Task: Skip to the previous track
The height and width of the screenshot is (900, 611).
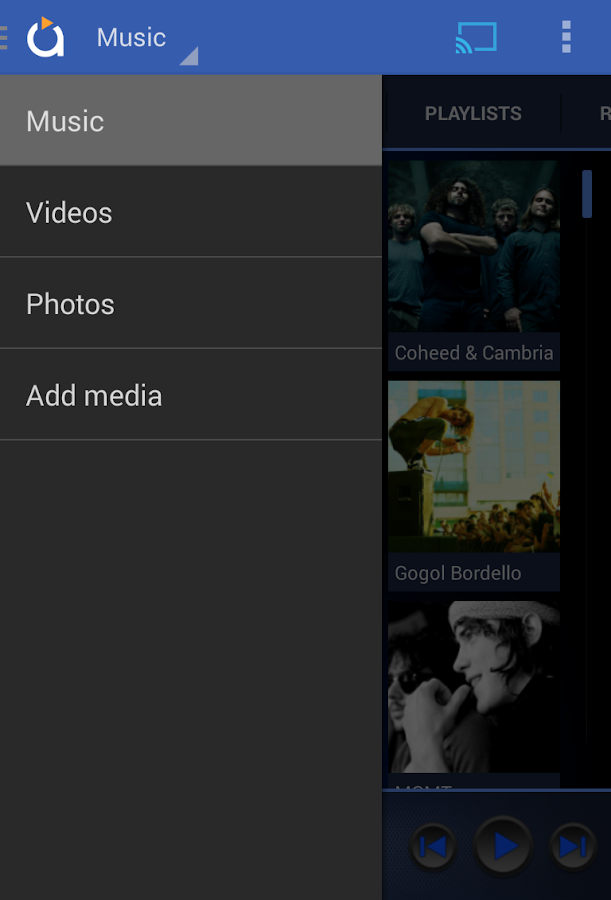Action: coord(433,847)
